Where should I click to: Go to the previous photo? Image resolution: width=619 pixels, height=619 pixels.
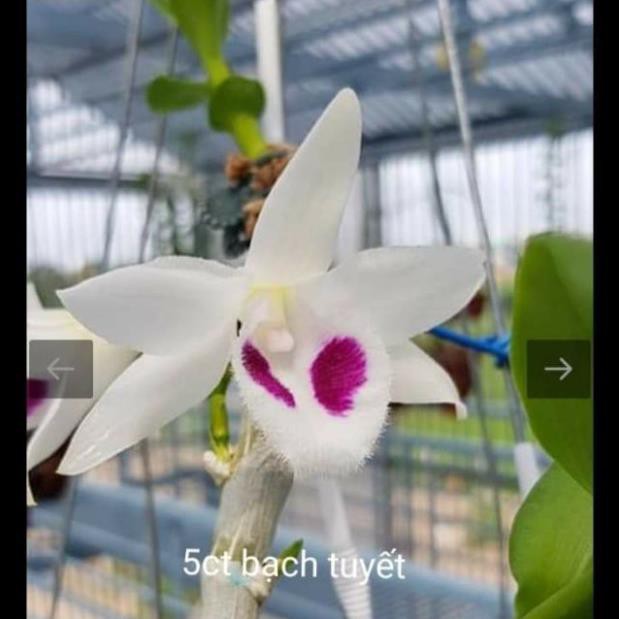click(60, 369)
